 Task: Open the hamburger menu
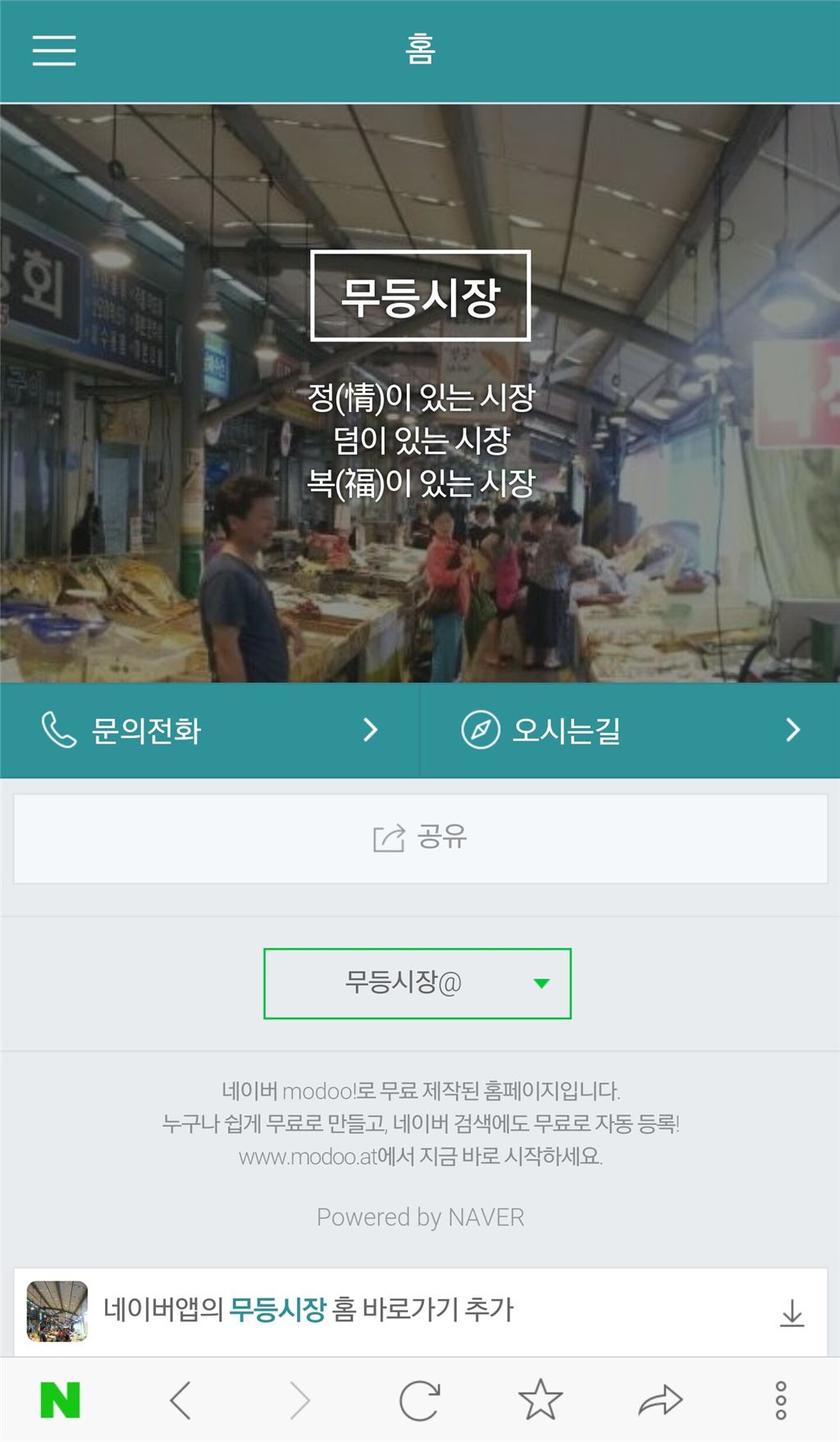[53, 52]
